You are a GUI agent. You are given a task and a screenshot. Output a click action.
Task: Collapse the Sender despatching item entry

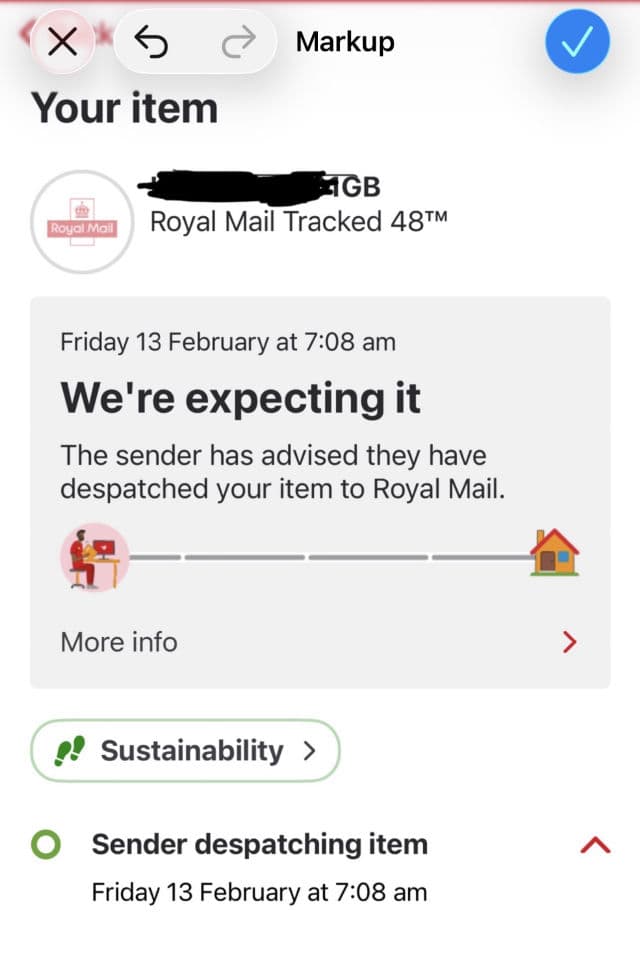click(595, 845)
